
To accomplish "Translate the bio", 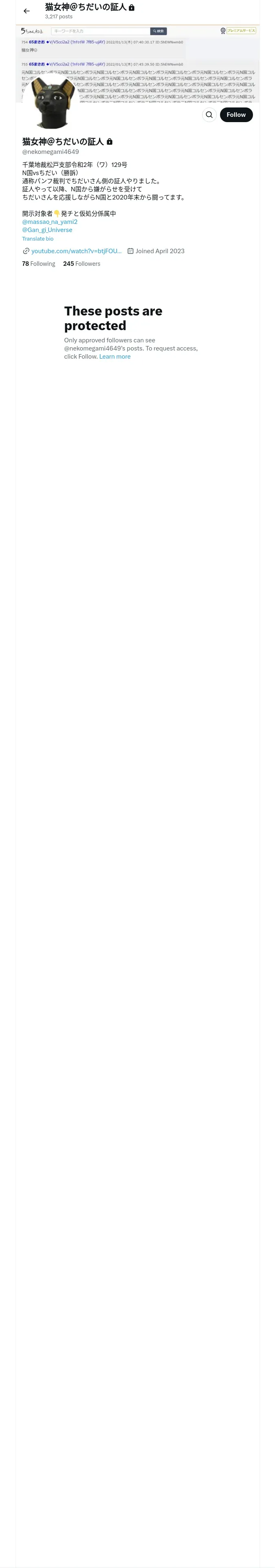I will pos(38,239).
